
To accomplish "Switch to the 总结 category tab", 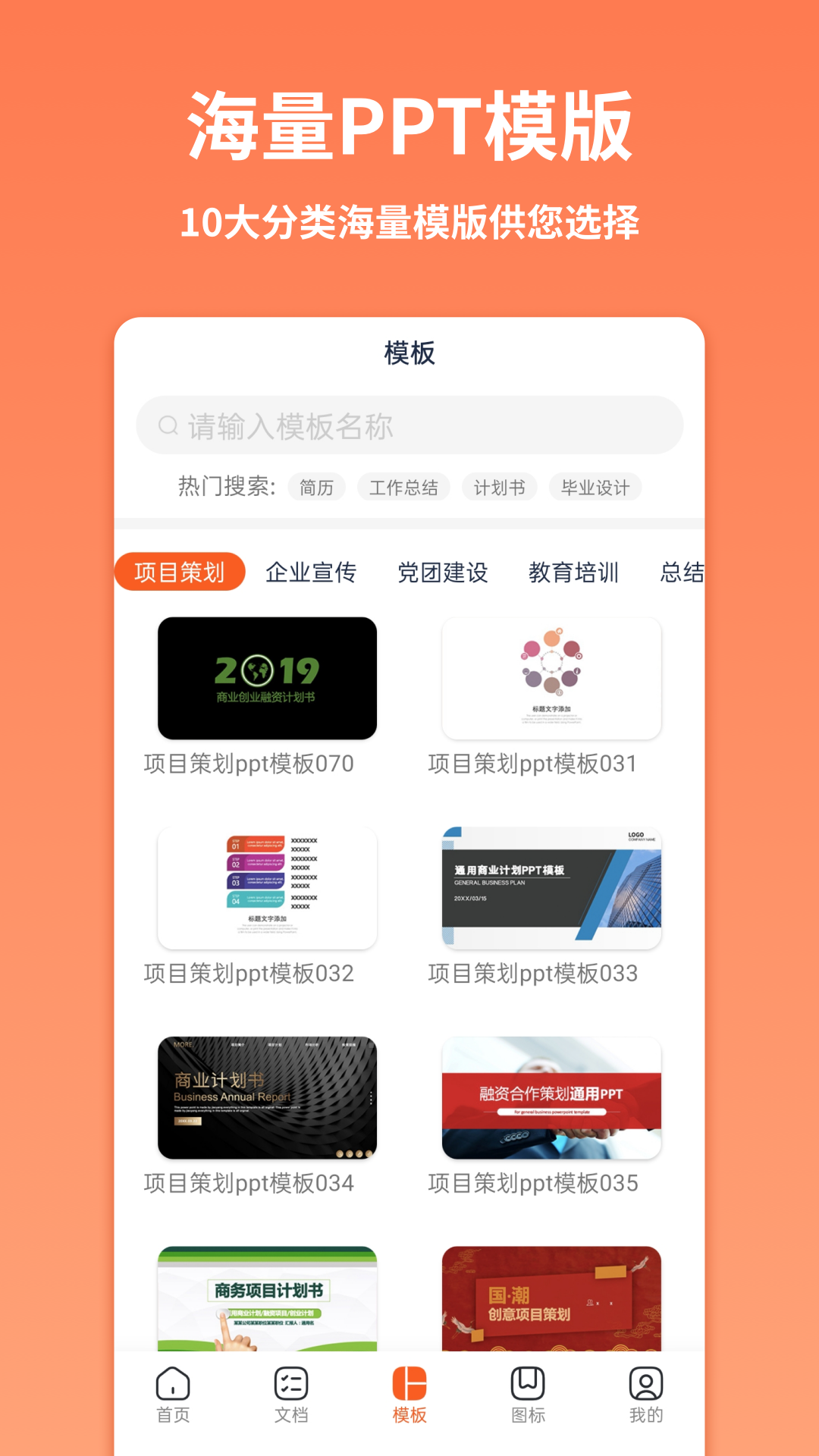I will click(x=681, y=573).
